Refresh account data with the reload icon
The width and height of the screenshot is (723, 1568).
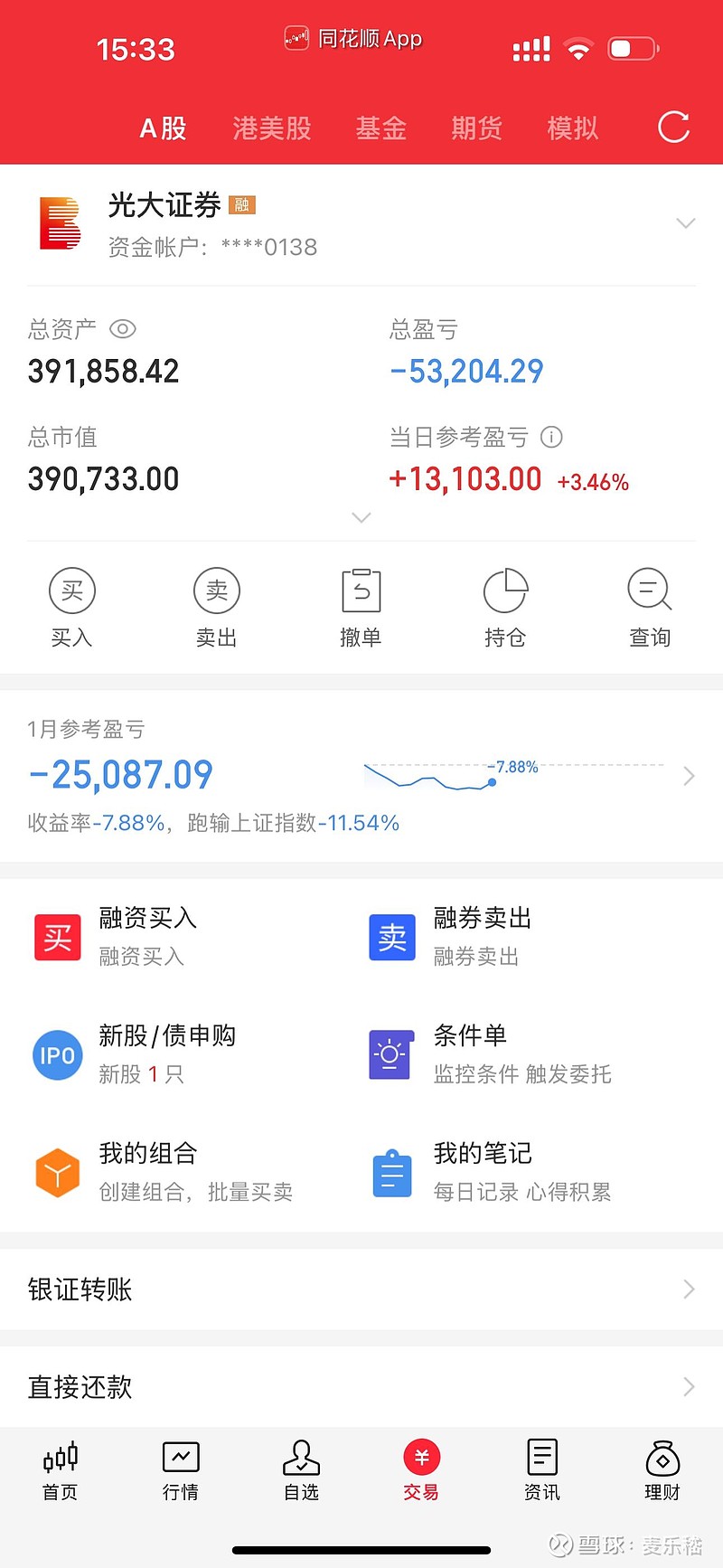click(x=673, y=128)
